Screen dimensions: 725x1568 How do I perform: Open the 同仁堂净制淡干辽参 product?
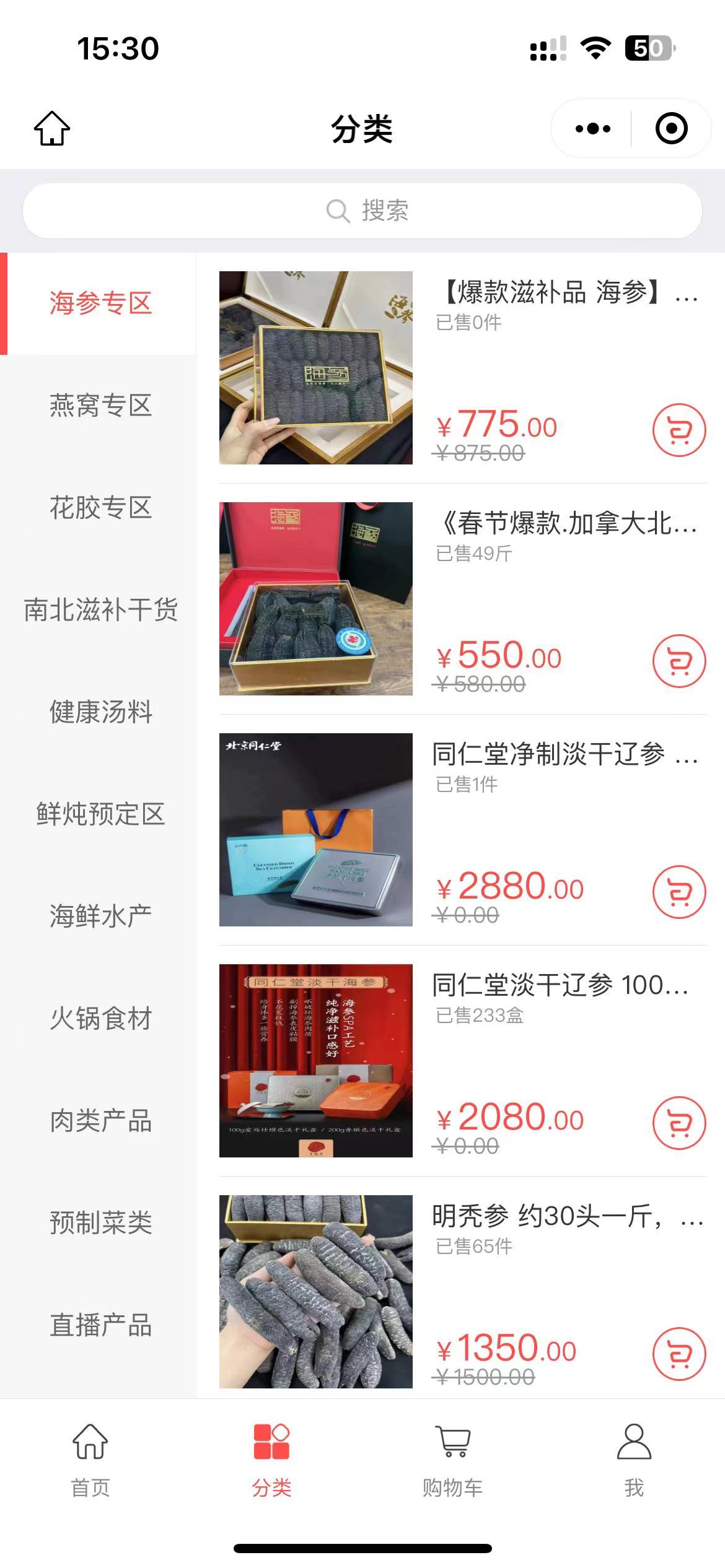coord(463,830)
